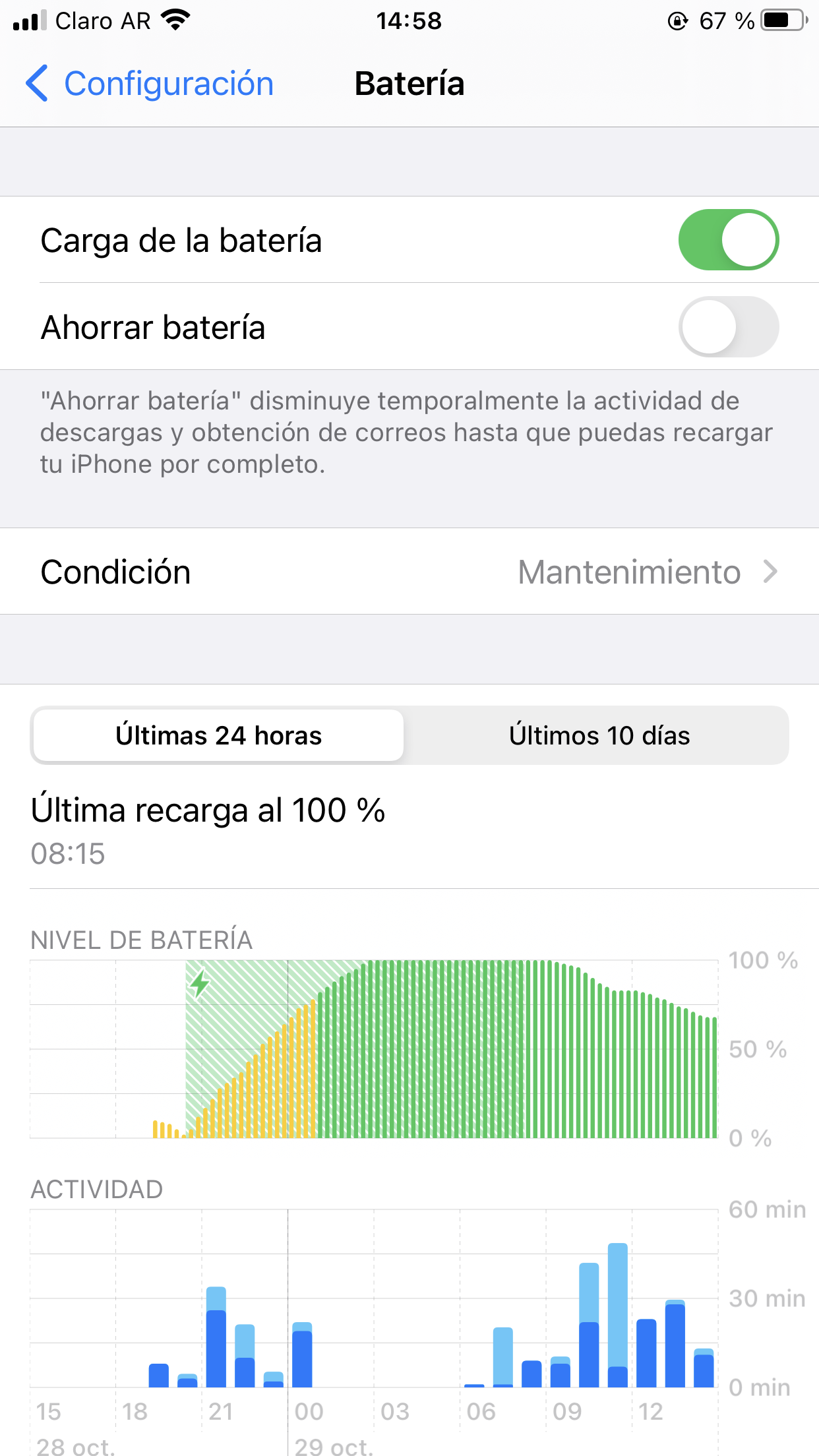Go back to Configuración
This screenshot has width=819, height=1456.
tap(149, 84)
